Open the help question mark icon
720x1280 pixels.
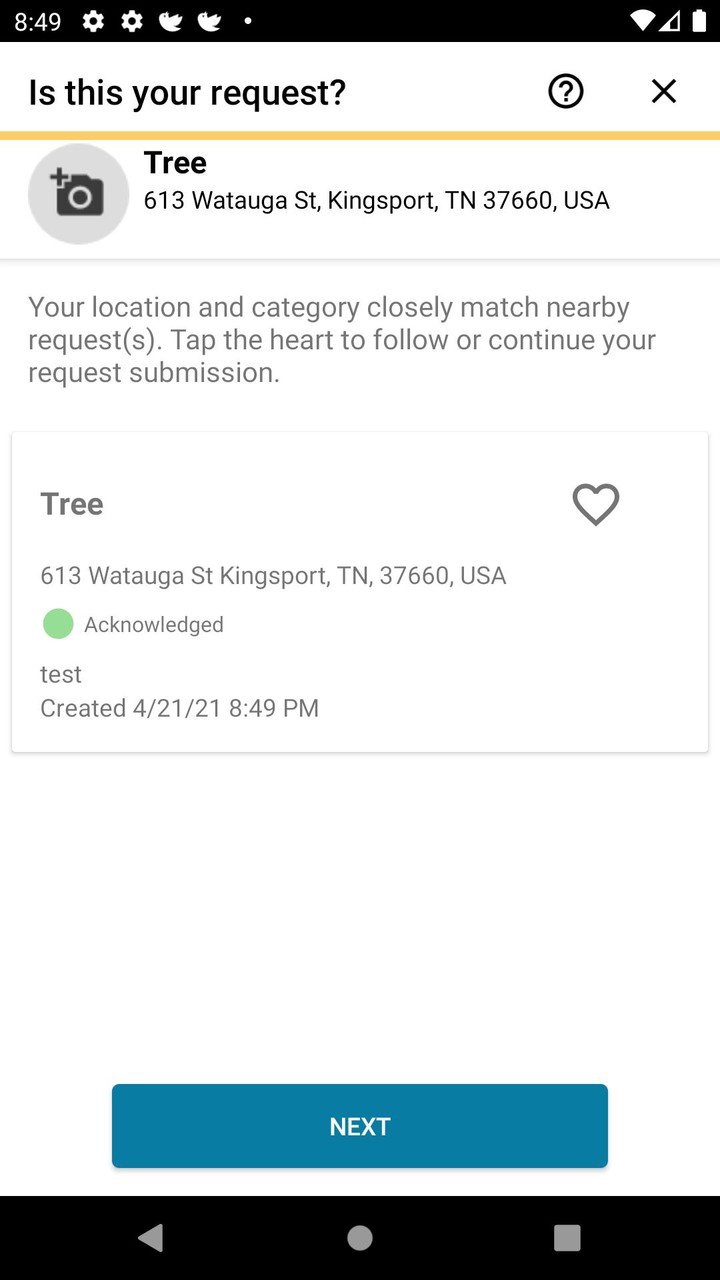(x=565, y=92)
